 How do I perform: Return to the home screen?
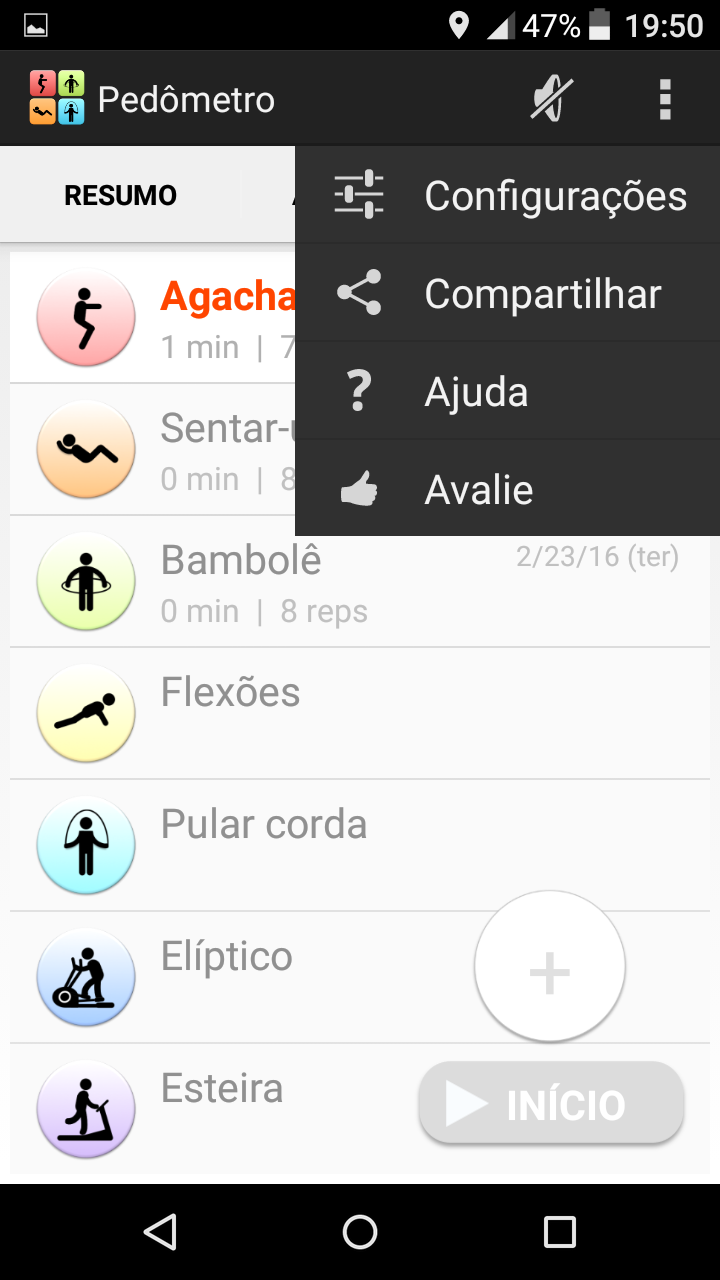[x=360, y=1232]
